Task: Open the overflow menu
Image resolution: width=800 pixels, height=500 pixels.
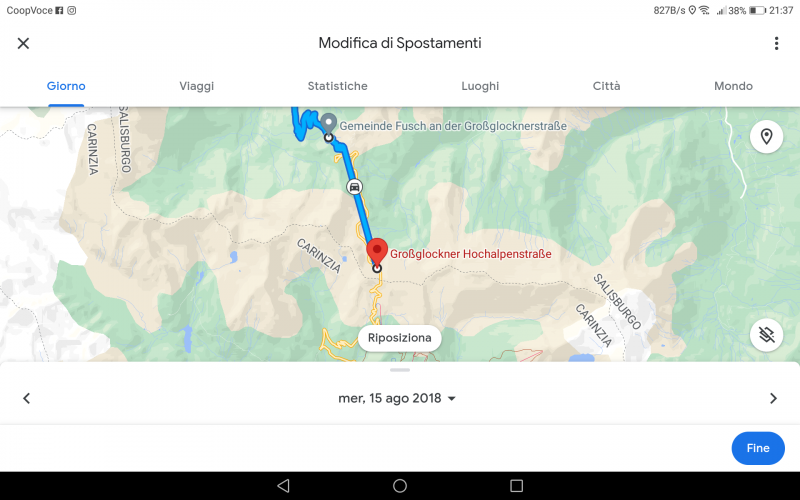Action: [x=776, y=43]
